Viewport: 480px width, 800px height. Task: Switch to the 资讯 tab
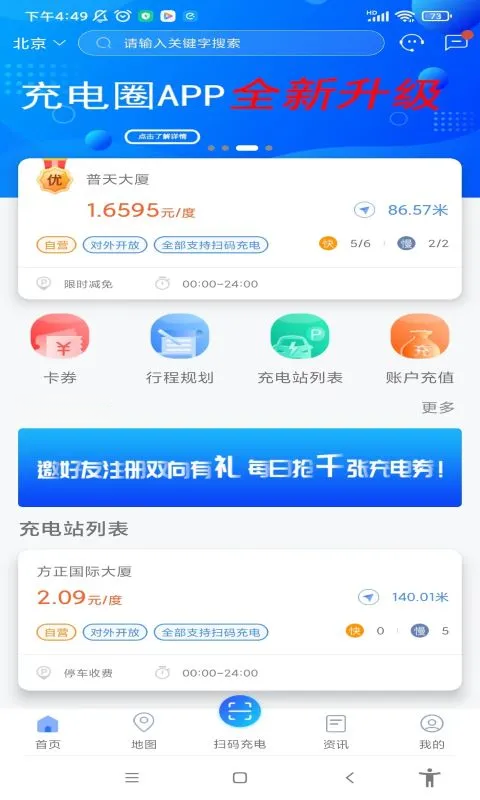336,731
